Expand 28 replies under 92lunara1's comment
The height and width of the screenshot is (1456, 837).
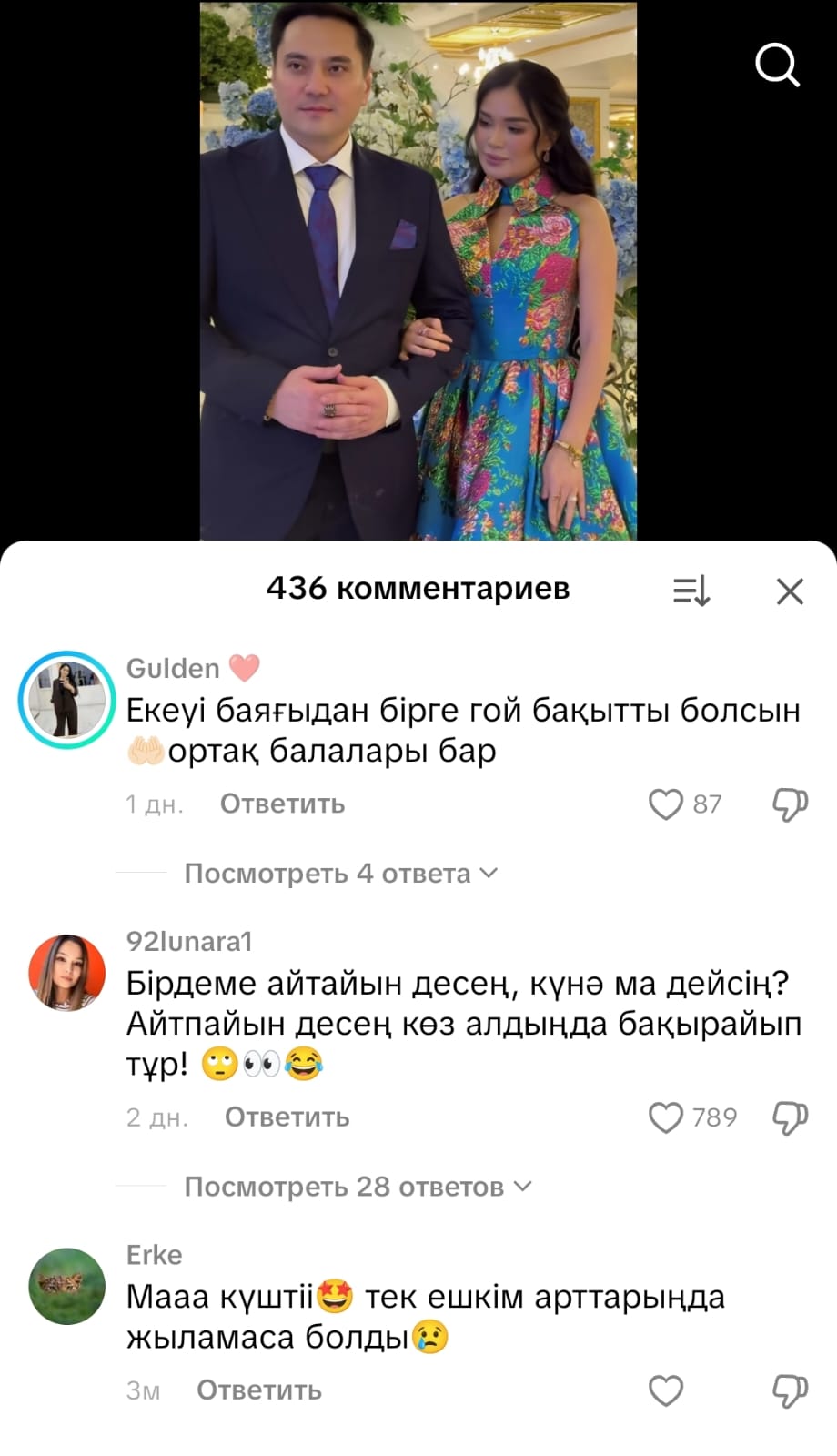click(x=357, y=1186)
